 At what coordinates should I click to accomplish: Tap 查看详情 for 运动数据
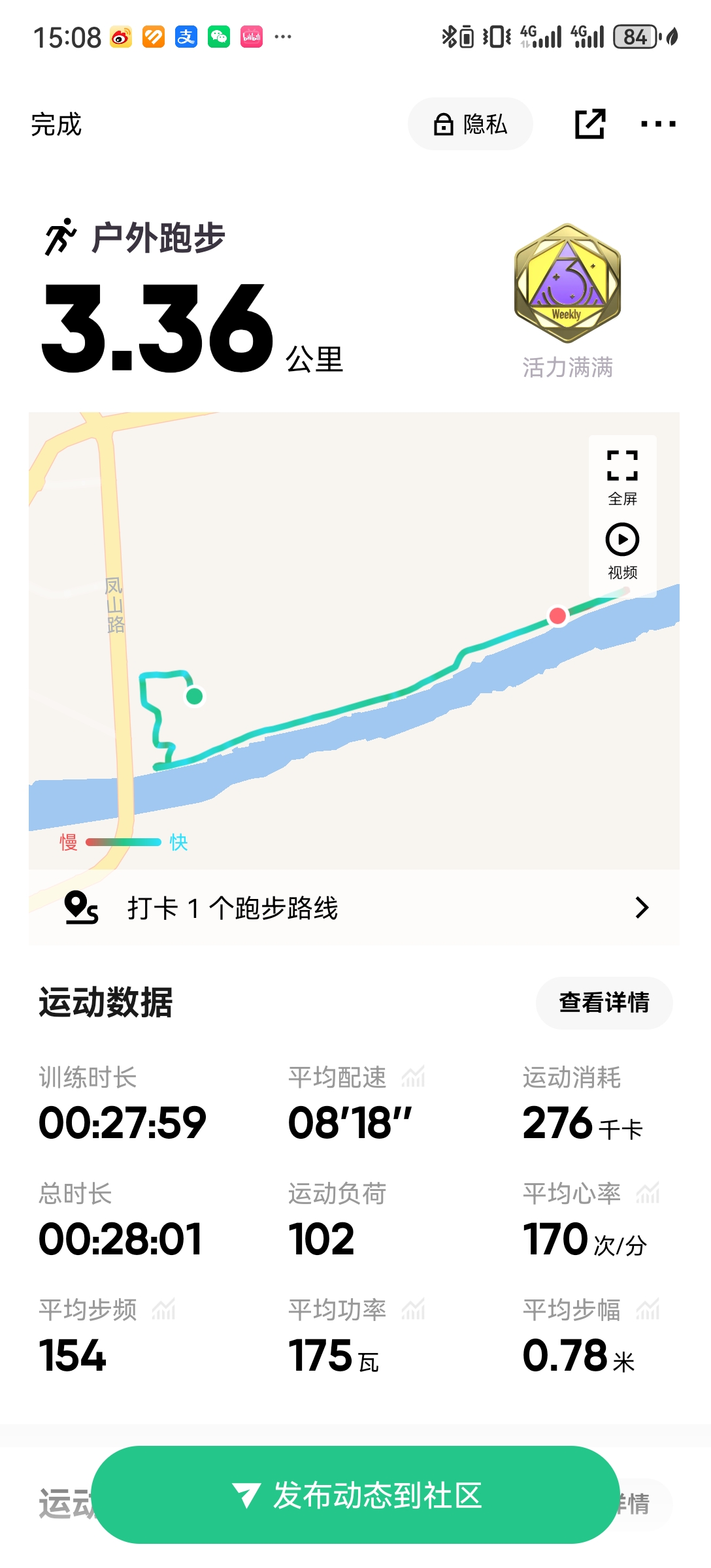pos(604,1002)
